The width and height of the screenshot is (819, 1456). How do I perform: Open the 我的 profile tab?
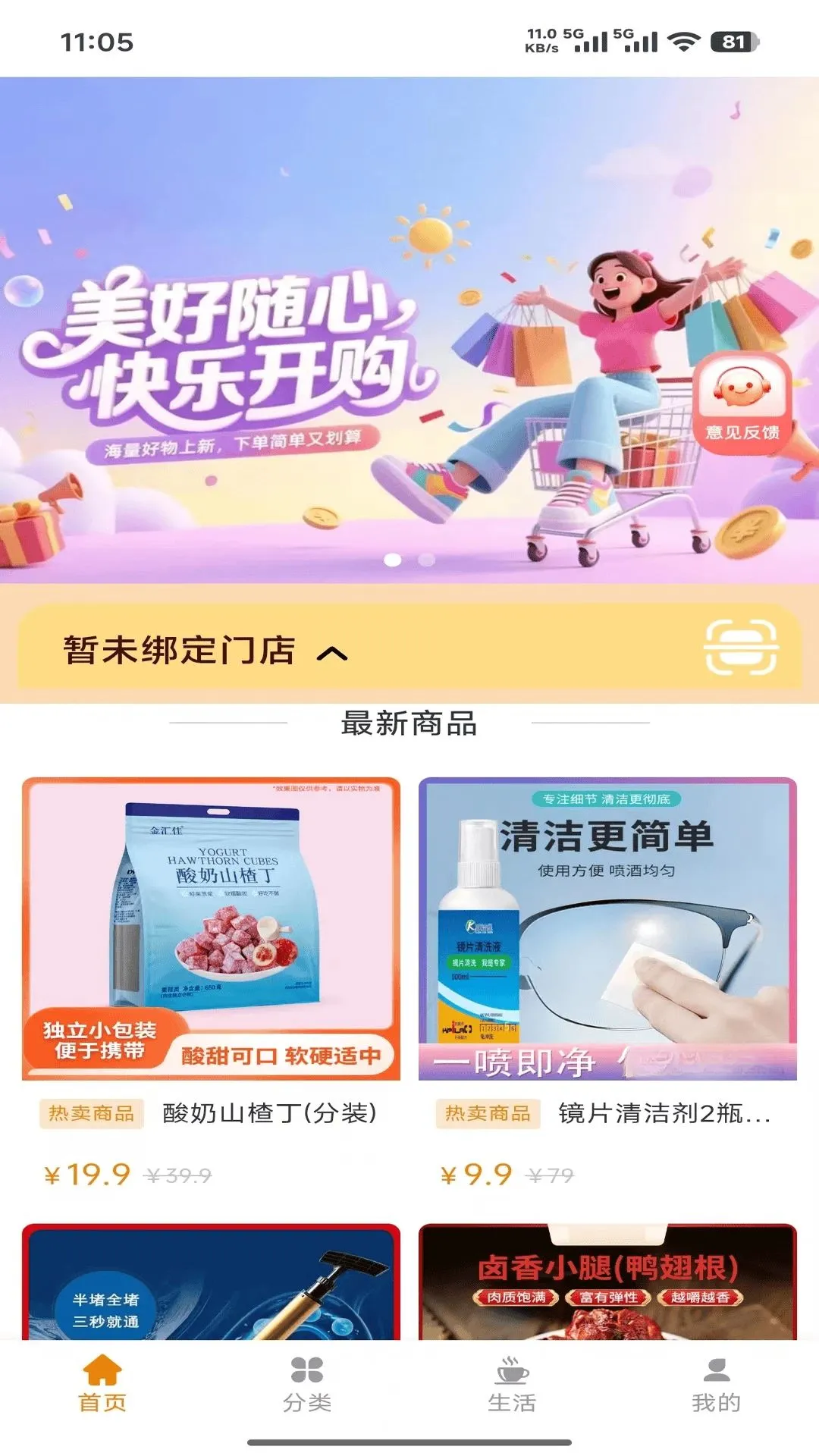pos(717,1384)
